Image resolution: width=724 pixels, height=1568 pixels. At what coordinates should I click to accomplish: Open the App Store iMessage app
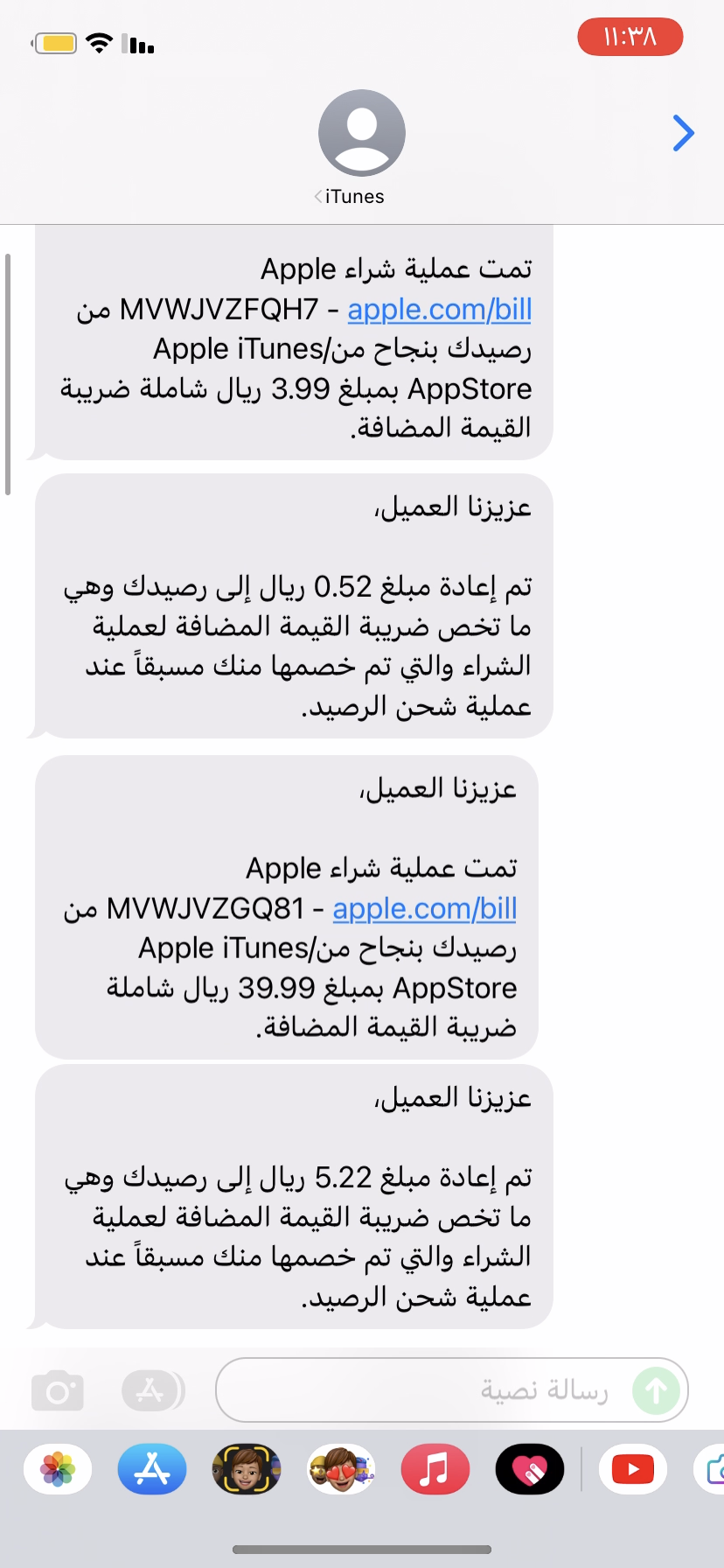[x=152, y=1468]
